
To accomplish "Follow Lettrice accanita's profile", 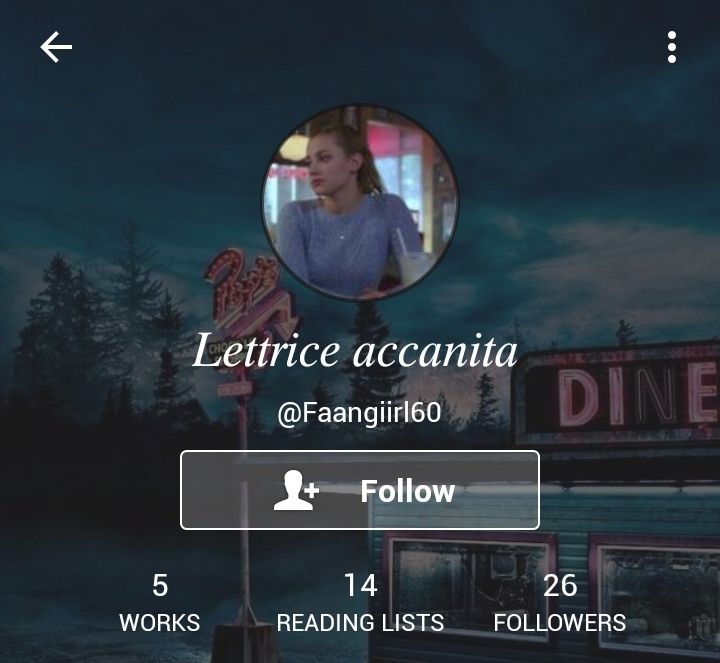I will [x=360, y=490].
